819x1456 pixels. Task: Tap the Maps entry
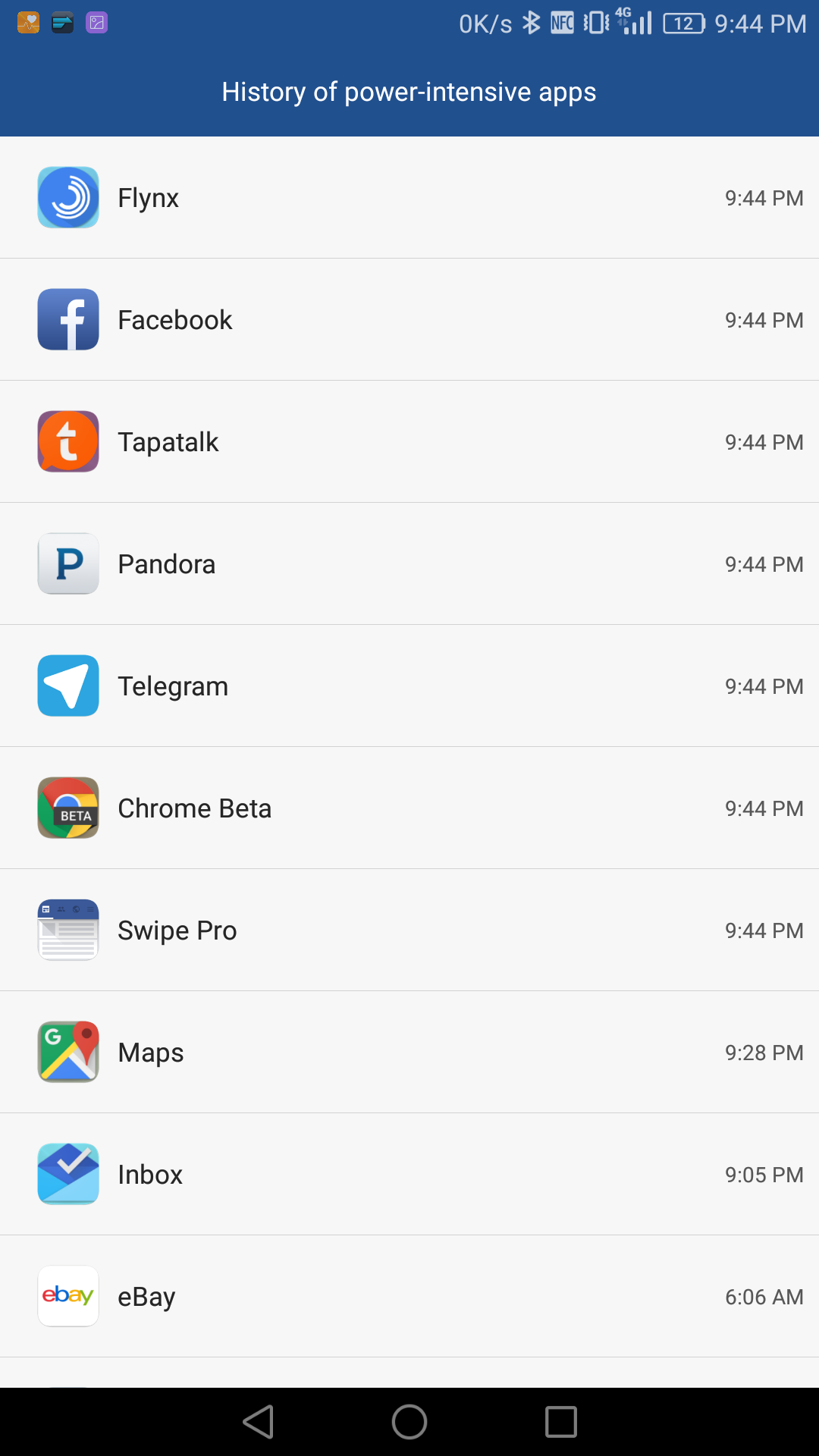(x=409, y=1053)
